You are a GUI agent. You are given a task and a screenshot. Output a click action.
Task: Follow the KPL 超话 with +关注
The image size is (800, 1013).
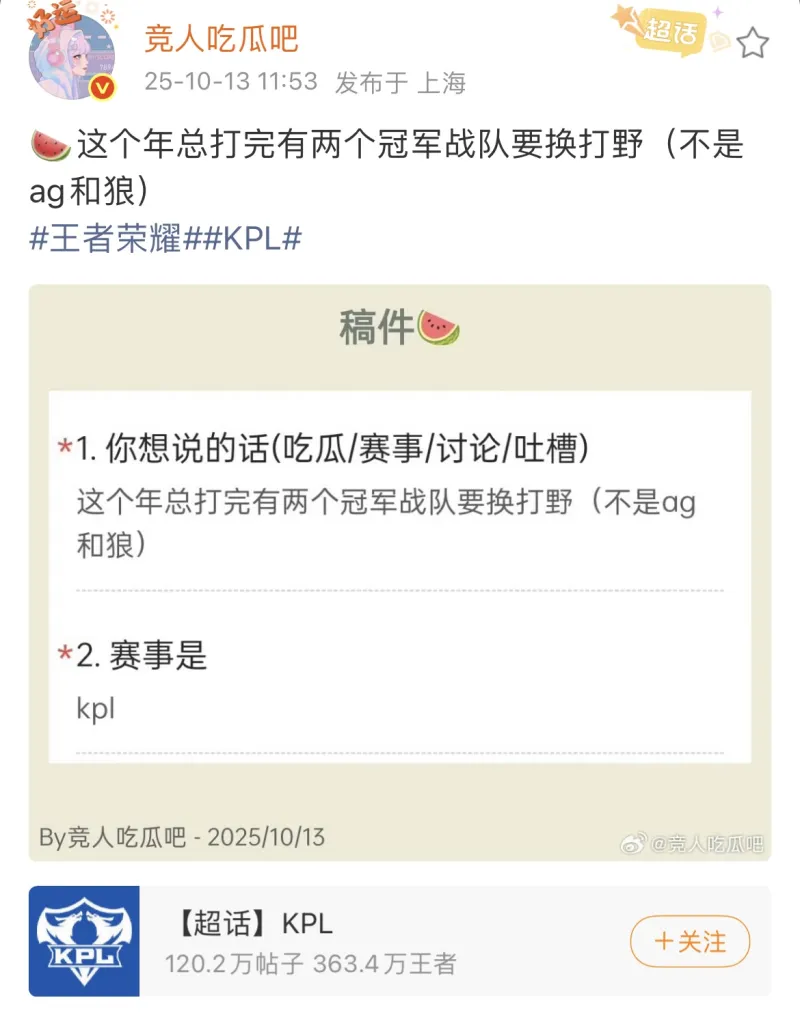tap(689, 941)
